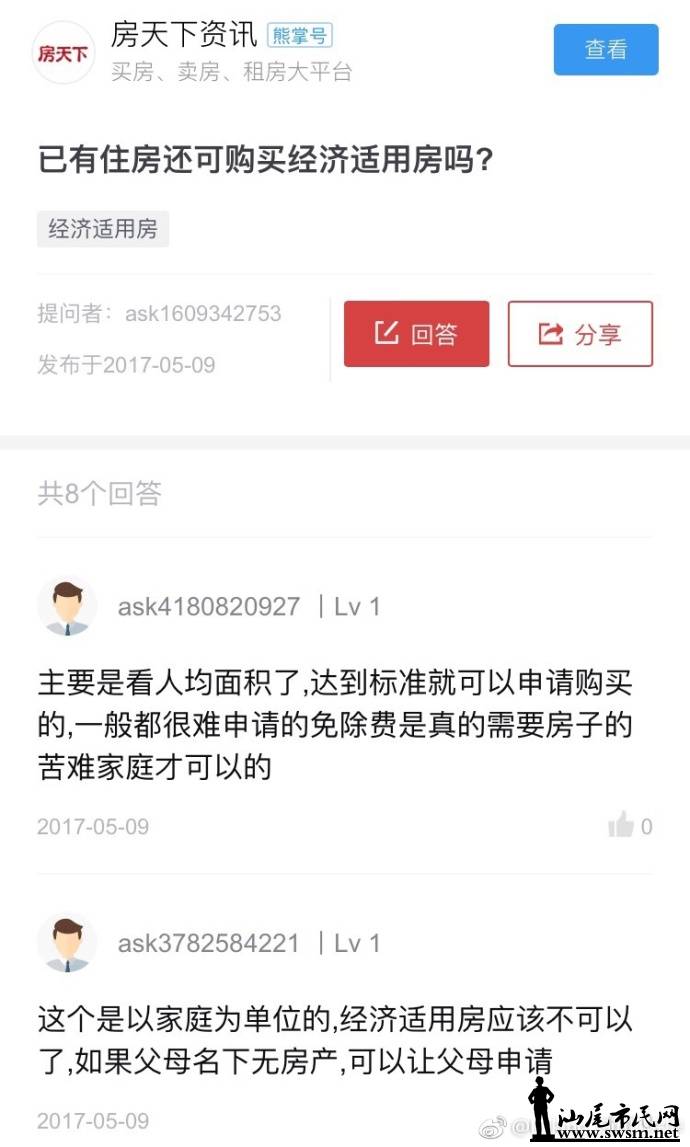Like the answer by ask4180820927

(x=623, y=826)
